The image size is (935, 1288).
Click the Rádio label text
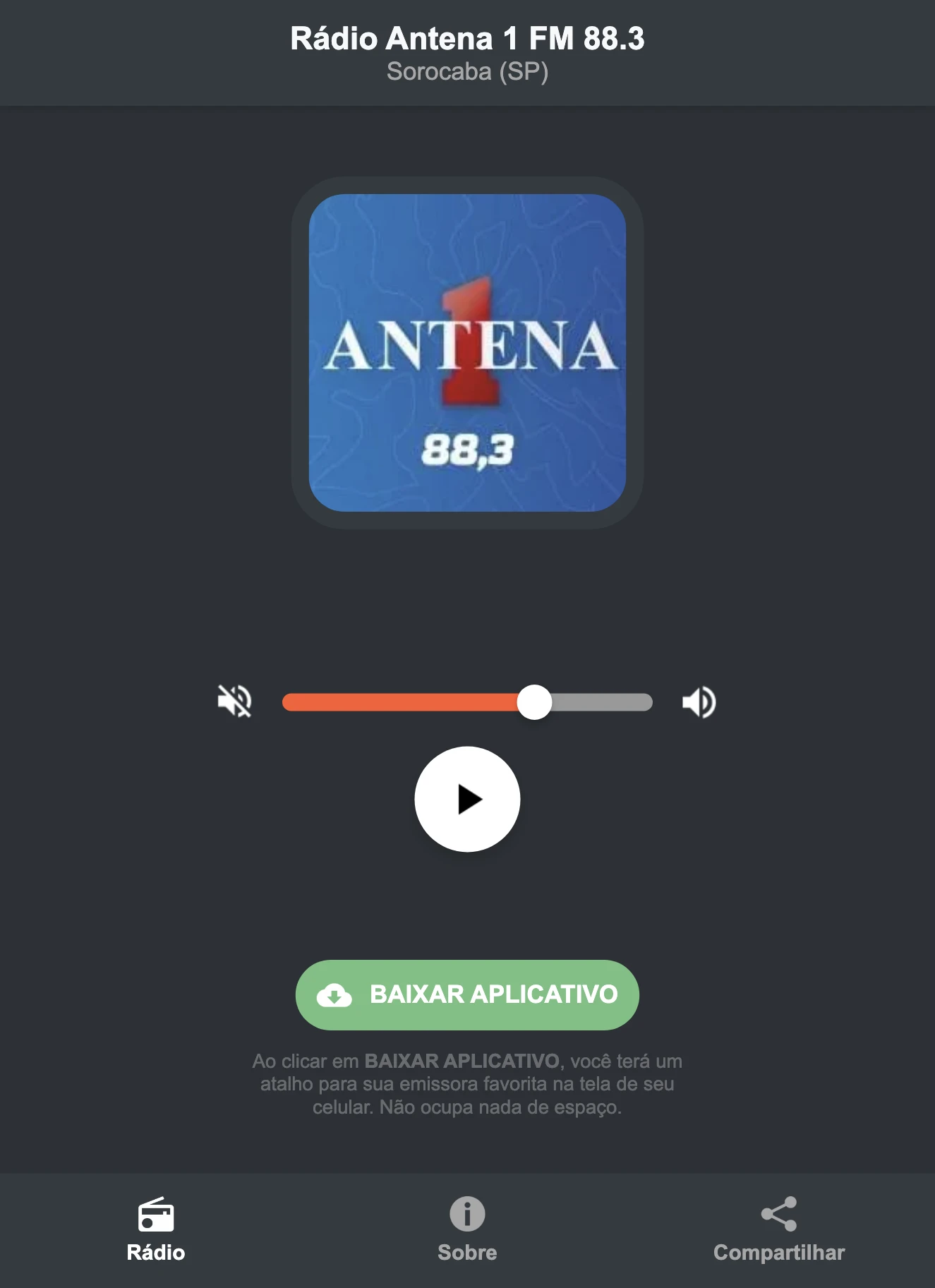tap(156, 1253)
